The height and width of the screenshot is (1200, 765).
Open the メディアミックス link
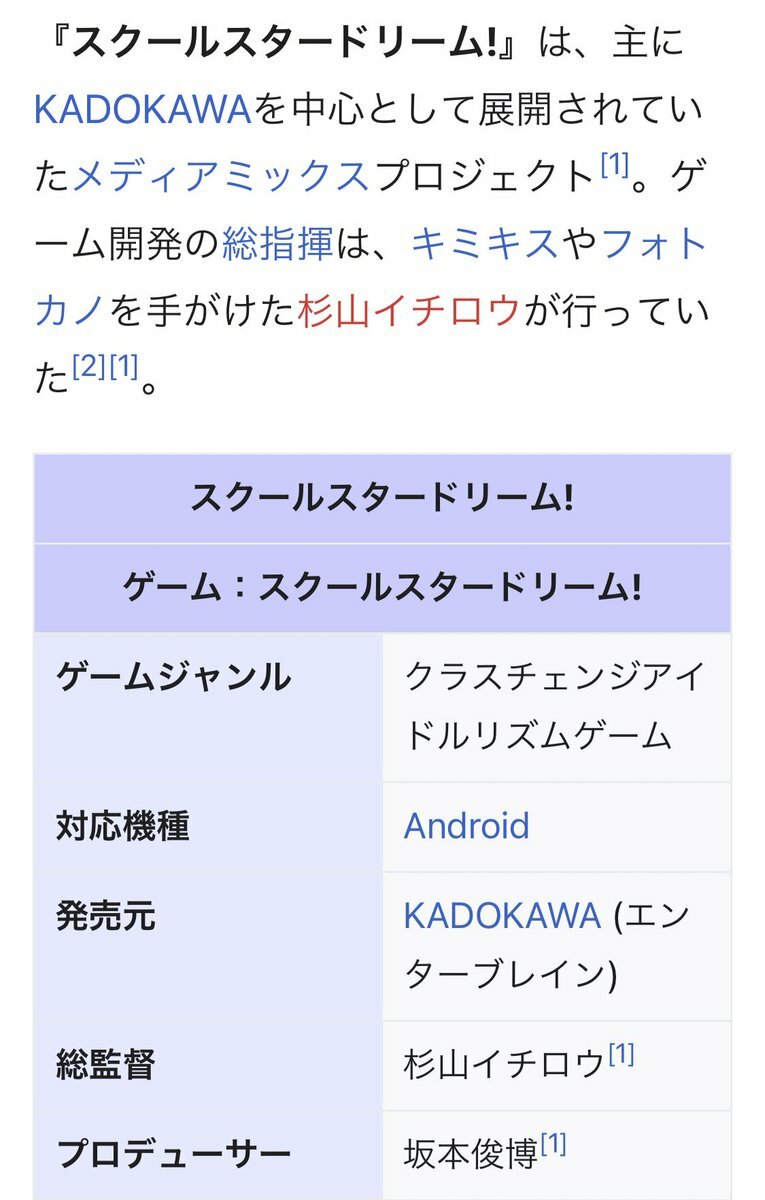point(221,176)
